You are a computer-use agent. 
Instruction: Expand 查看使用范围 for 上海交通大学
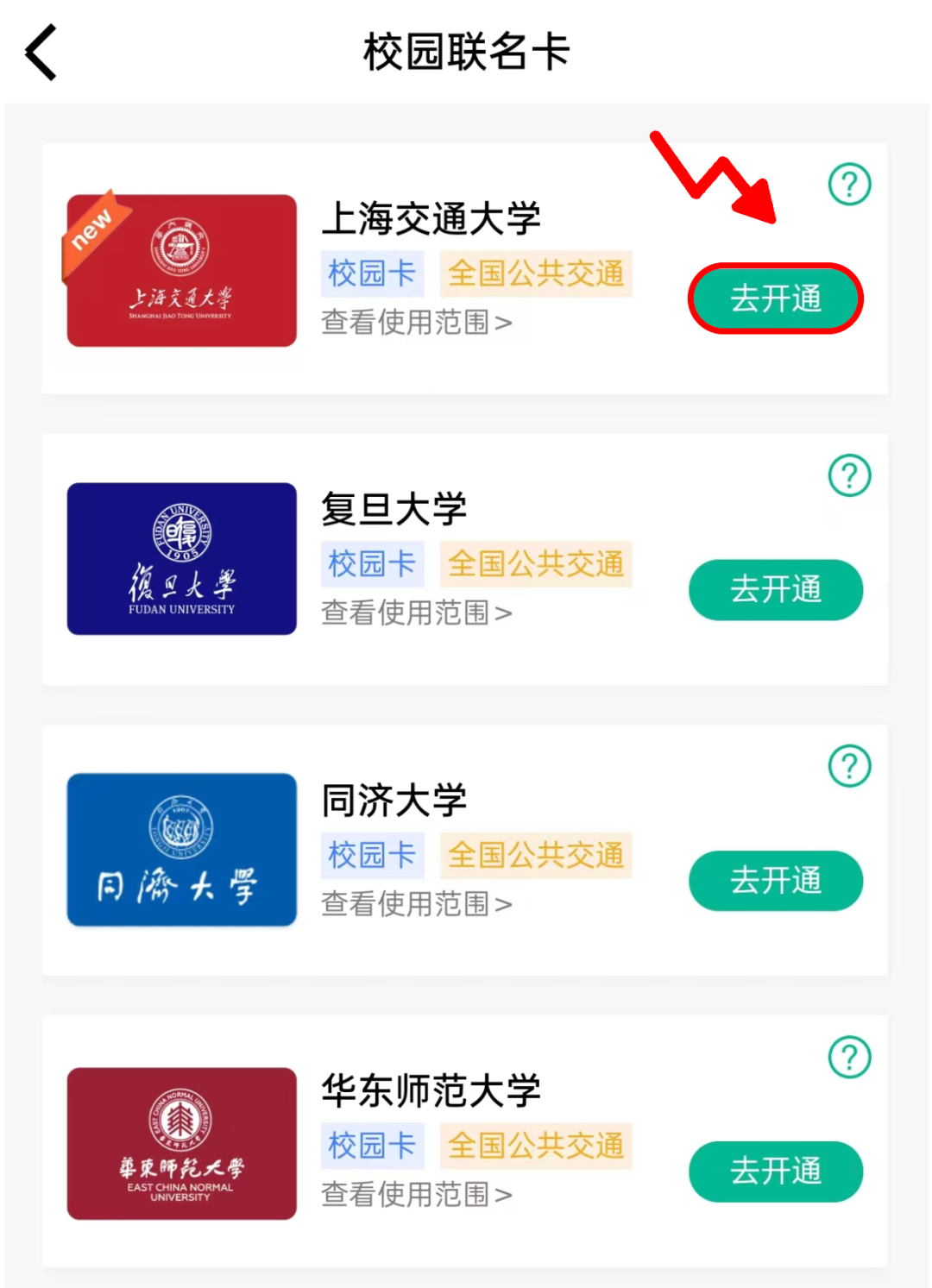pyautogui.click(x=417, y=322)
